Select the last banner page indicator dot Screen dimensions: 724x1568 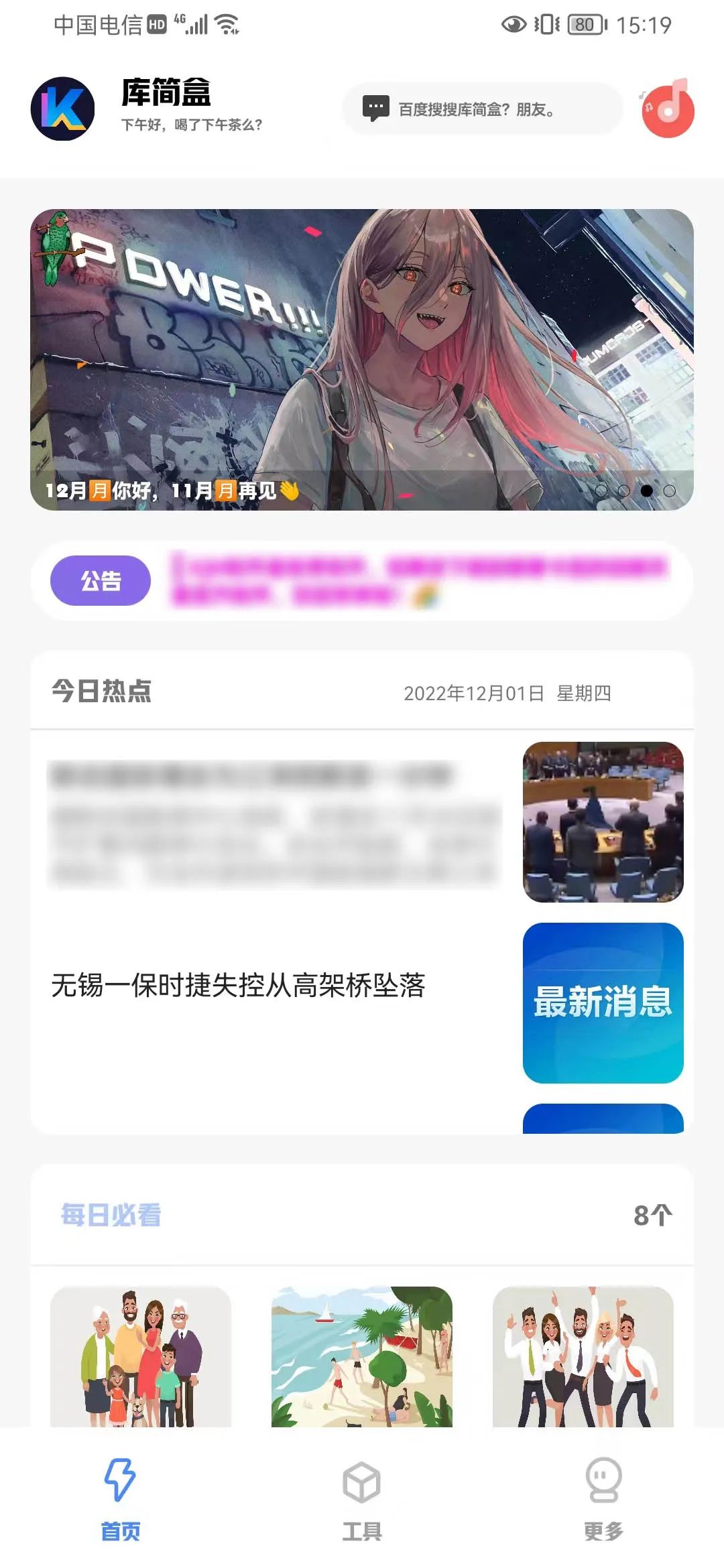pos(669,491)
